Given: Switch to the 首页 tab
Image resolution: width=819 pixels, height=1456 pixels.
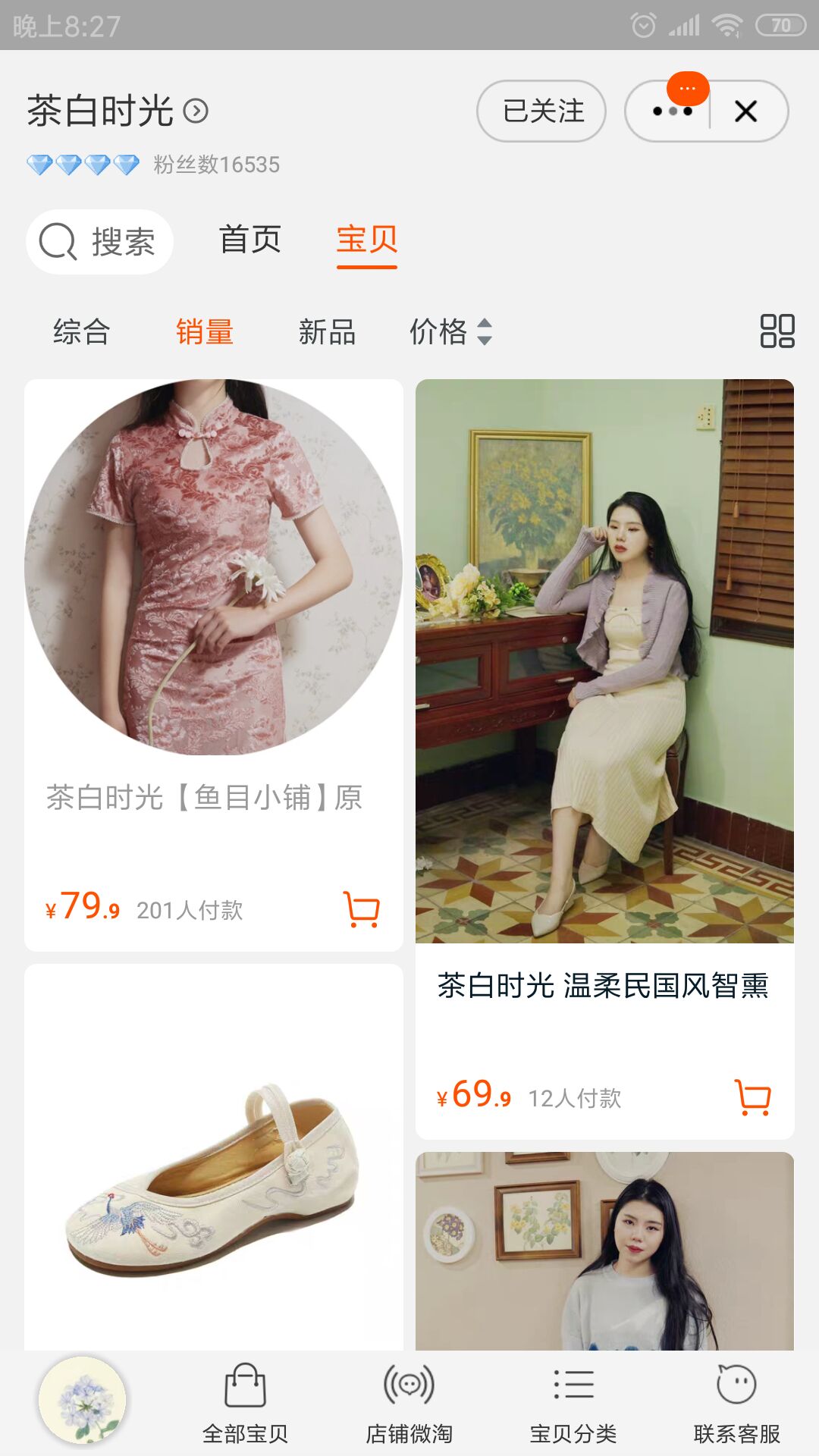Looking at the screenshot, I should point(250,240).
